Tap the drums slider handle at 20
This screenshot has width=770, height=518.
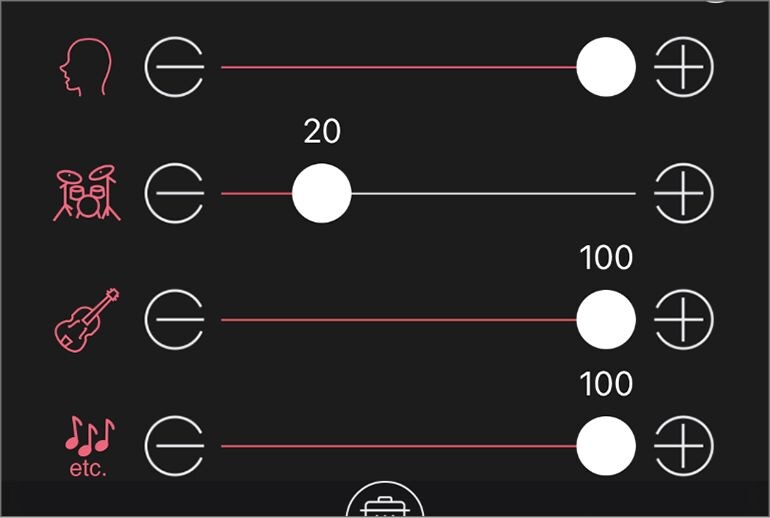[x=322, y=193]
